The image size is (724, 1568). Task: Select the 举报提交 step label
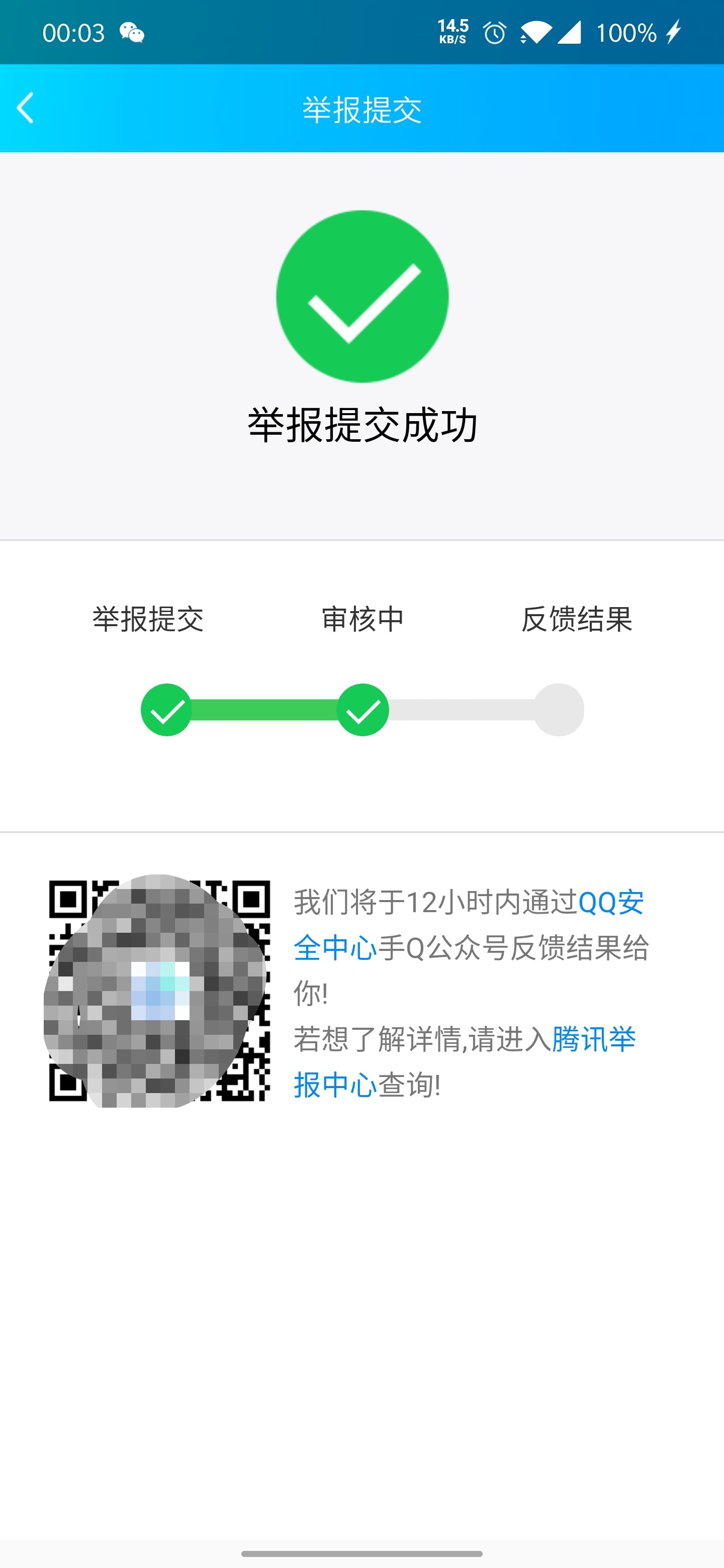point(149,620)
